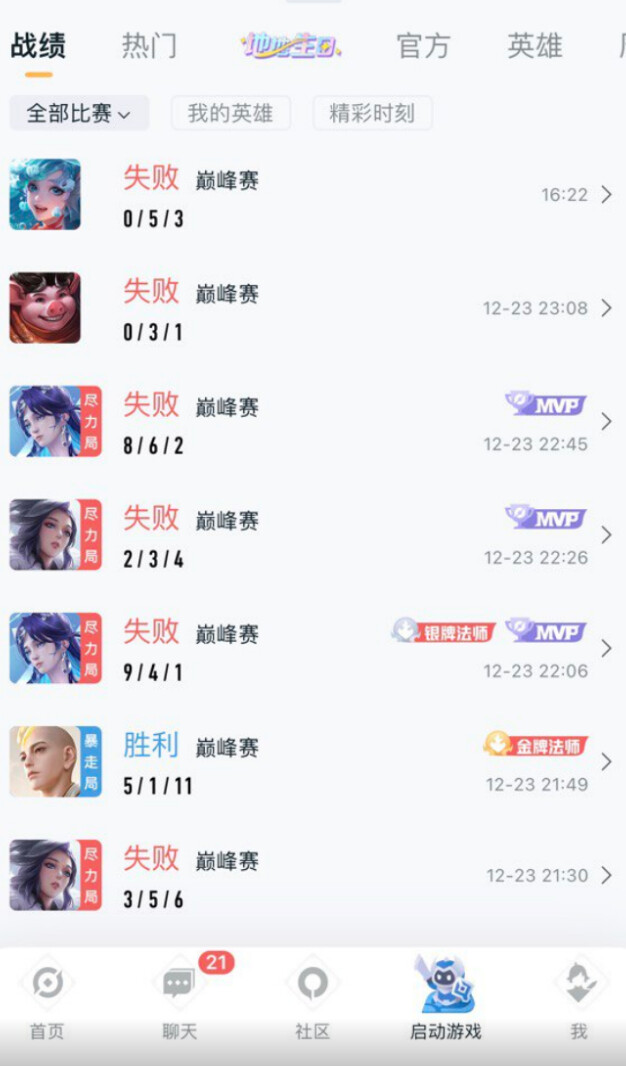Open the 胜利 match with 金牌法师

[x=313, y=761]
